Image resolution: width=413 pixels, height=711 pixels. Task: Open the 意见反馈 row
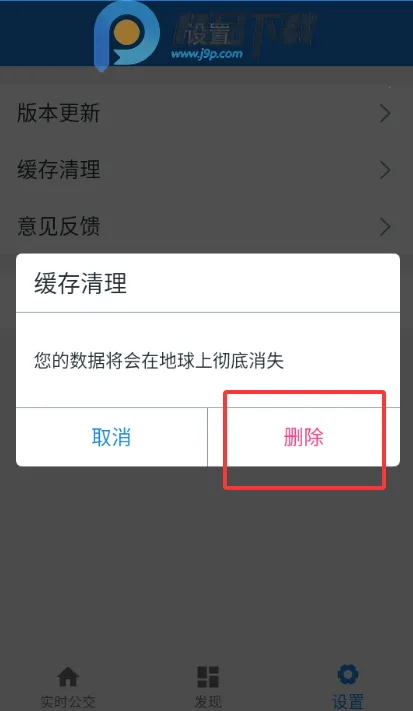pyautogui.click(x=206, y=227)
